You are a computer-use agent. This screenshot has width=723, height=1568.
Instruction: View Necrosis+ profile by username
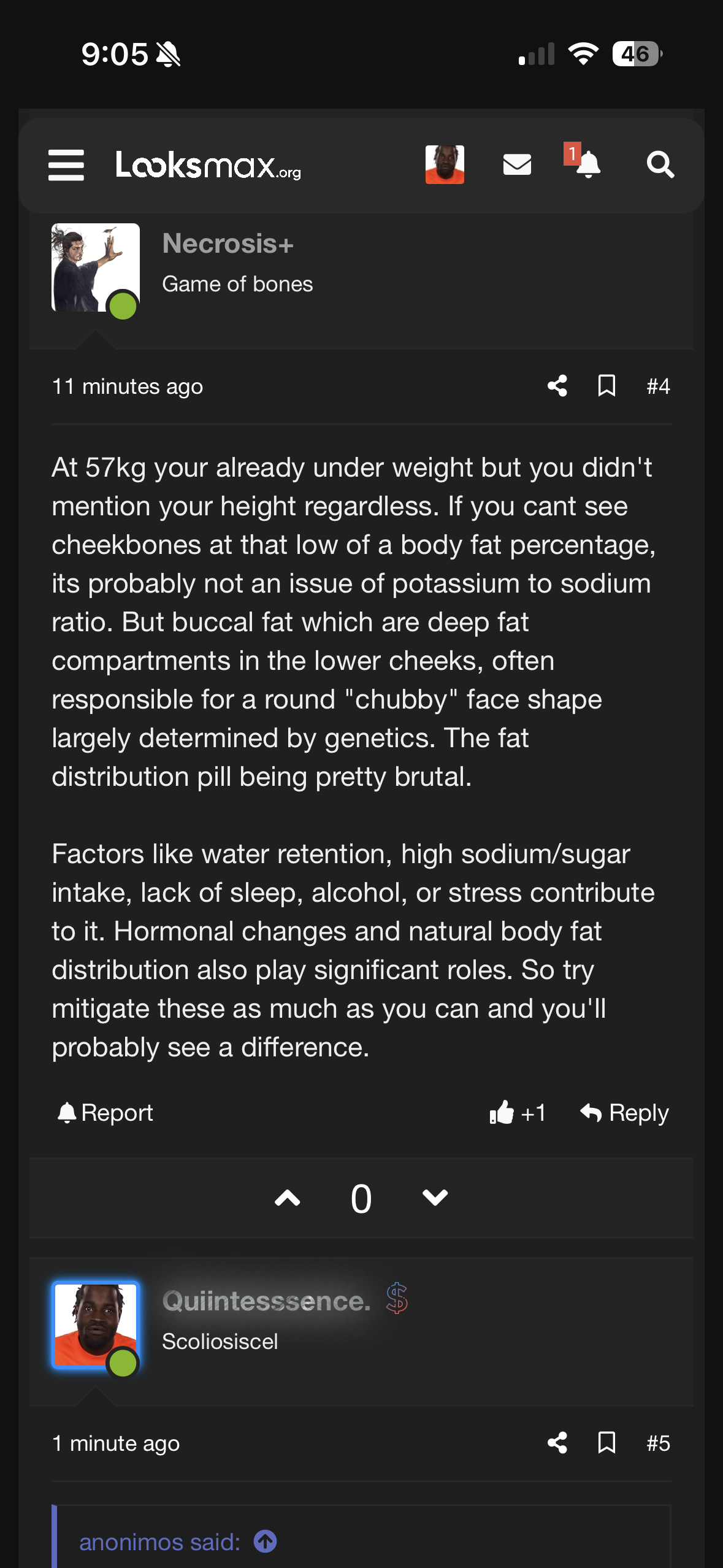(228, 244)
